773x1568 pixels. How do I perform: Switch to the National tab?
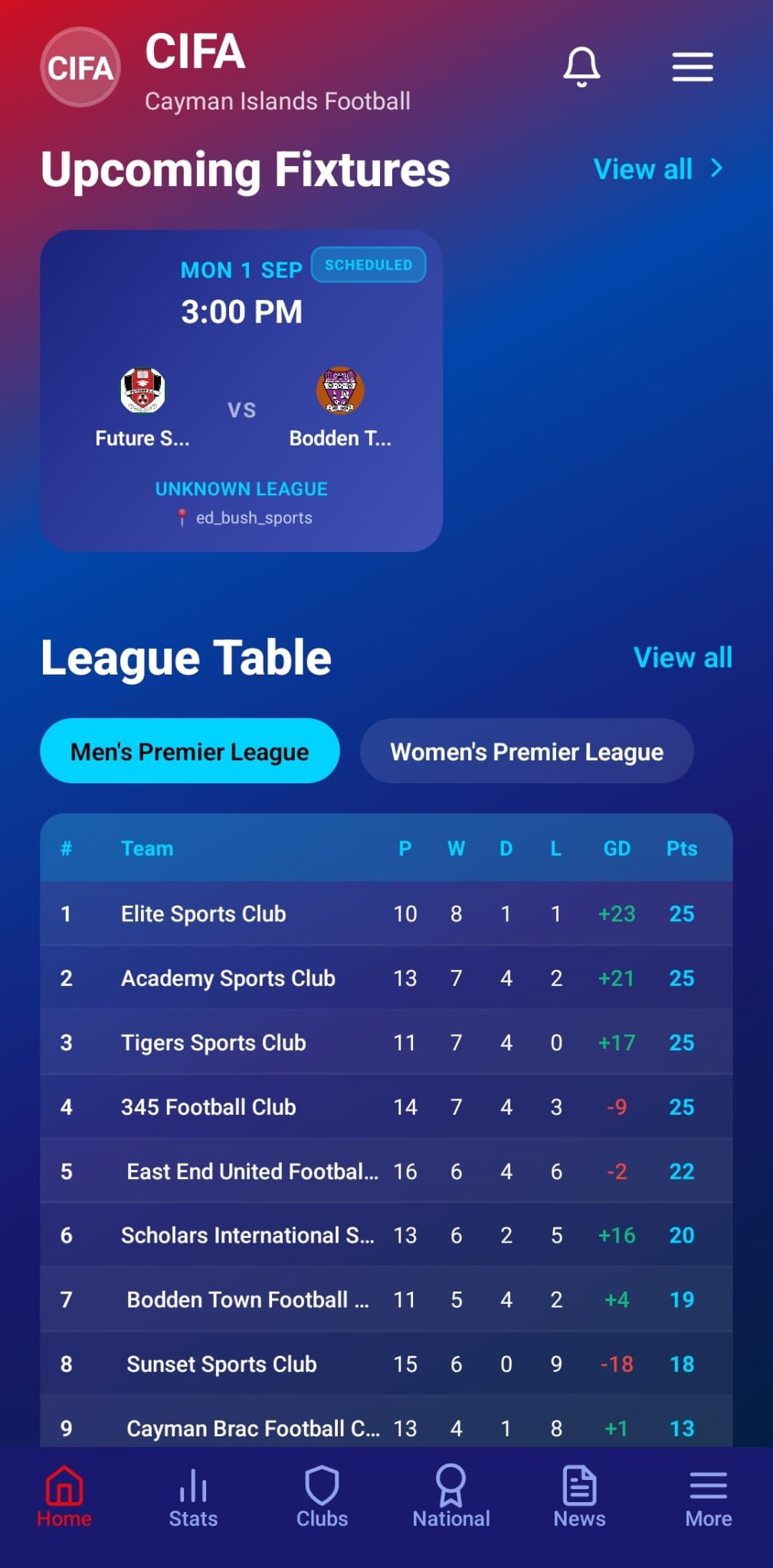click(450, 1497)
